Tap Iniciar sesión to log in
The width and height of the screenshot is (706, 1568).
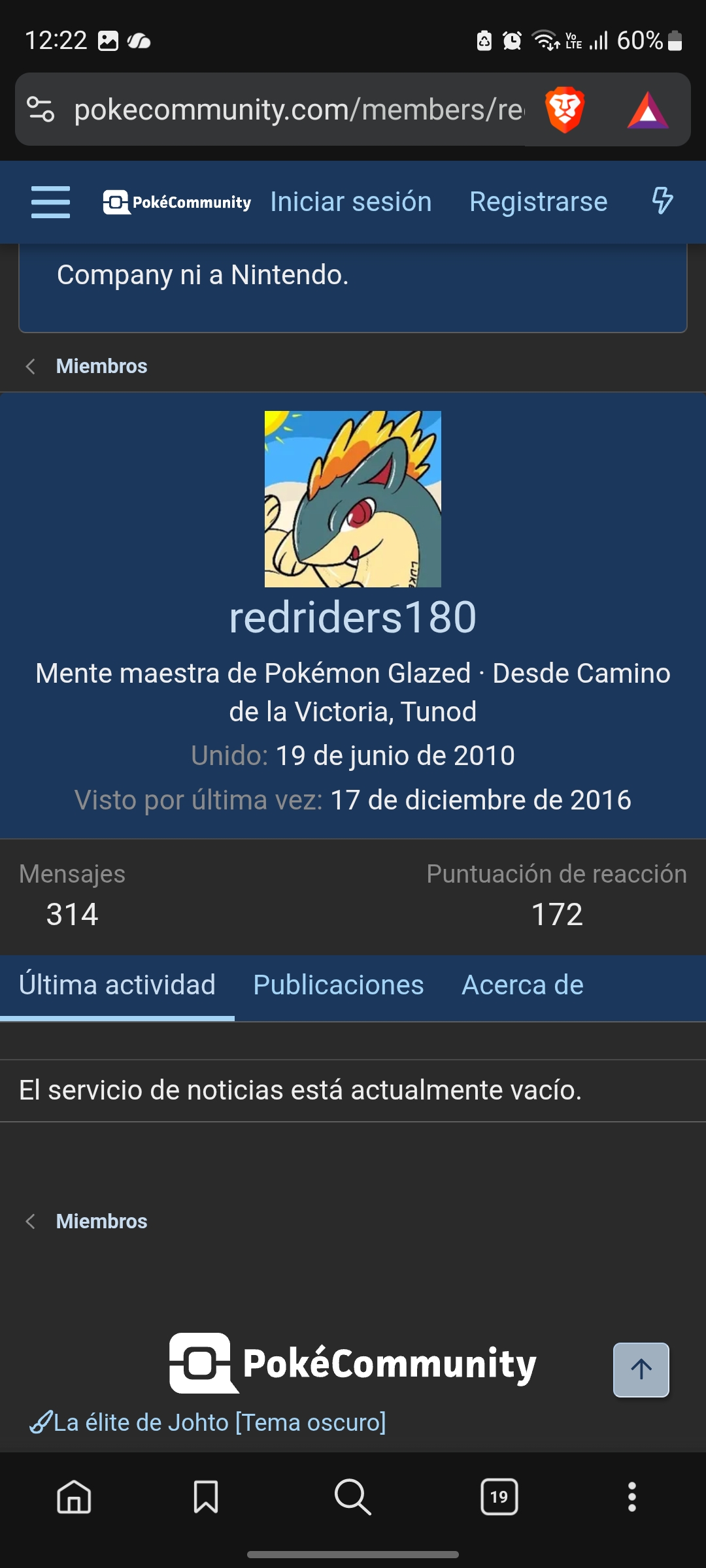350,202
